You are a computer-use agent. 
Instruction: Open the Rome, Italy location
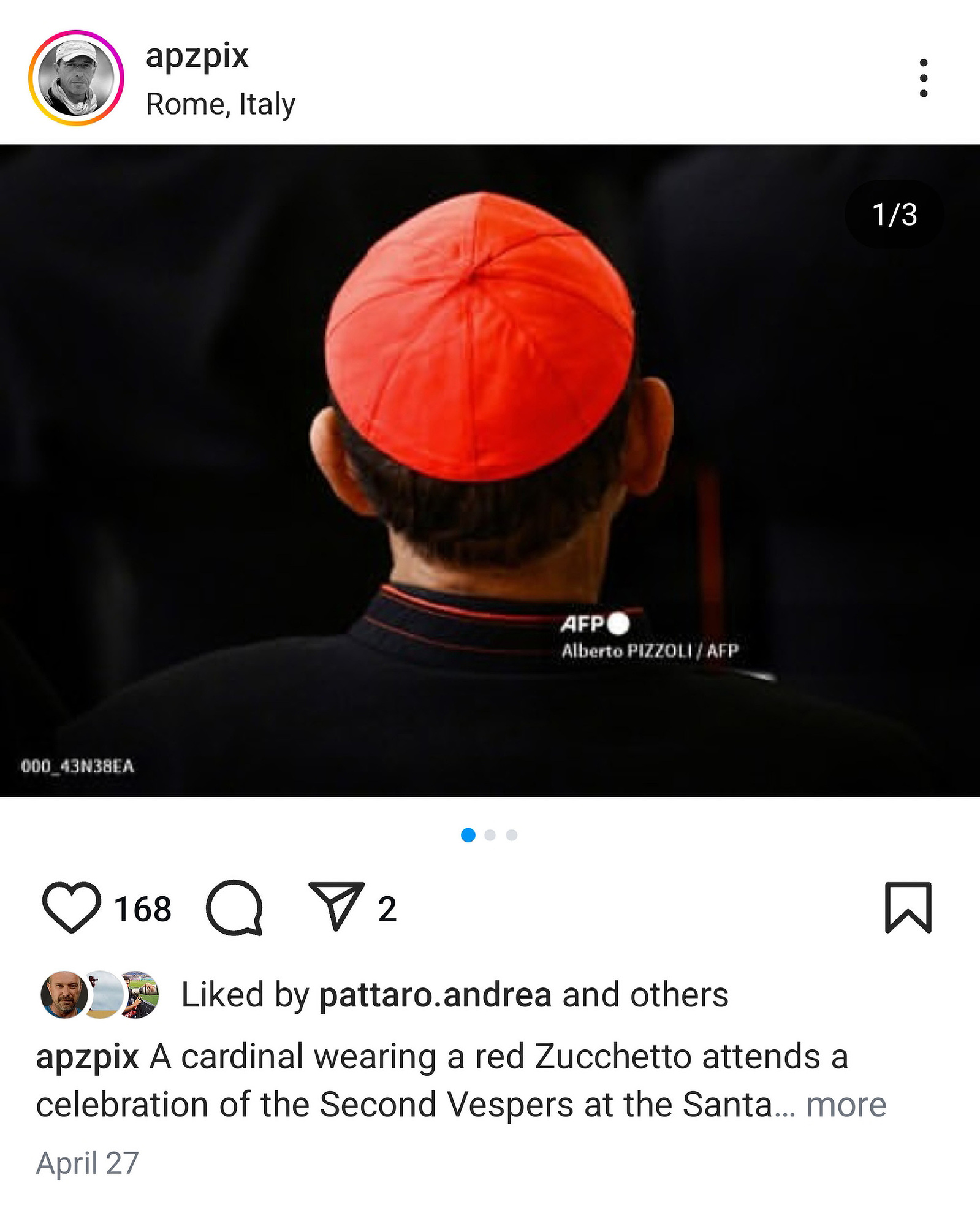(220, 104)
